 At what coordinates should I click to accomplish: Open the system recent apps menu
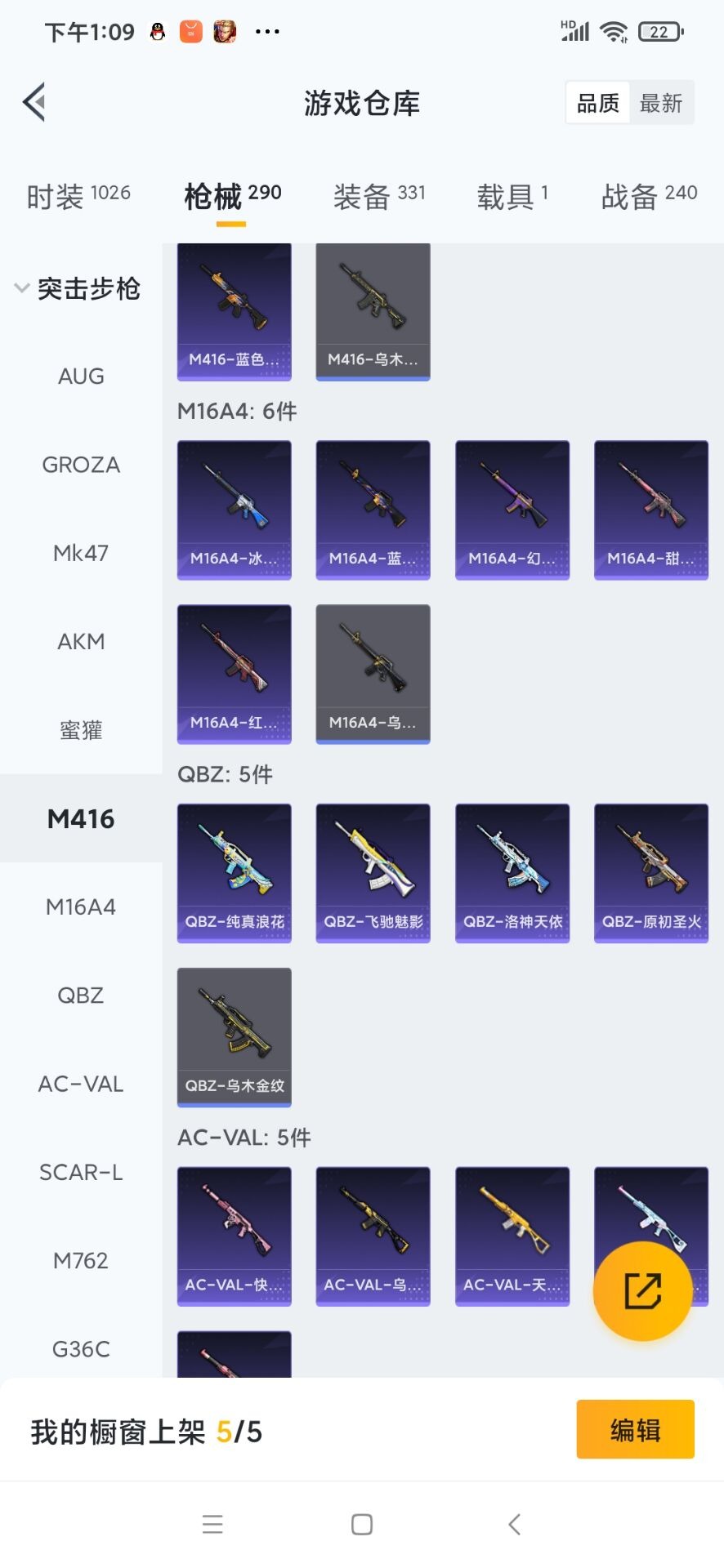point(212,1525)
